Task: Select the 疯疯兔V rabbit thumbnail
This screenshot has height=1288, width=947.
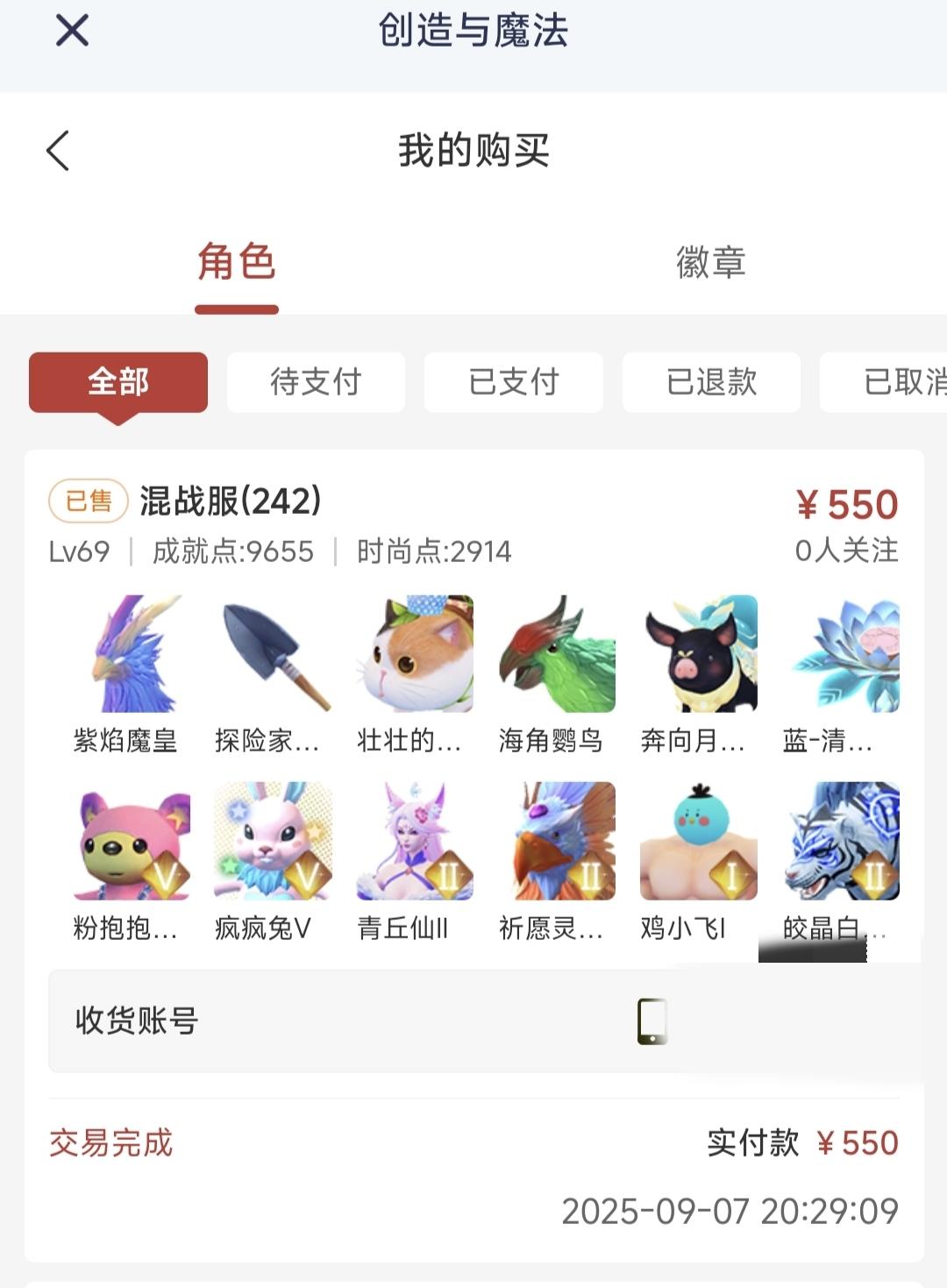Action: click(272, 842)
